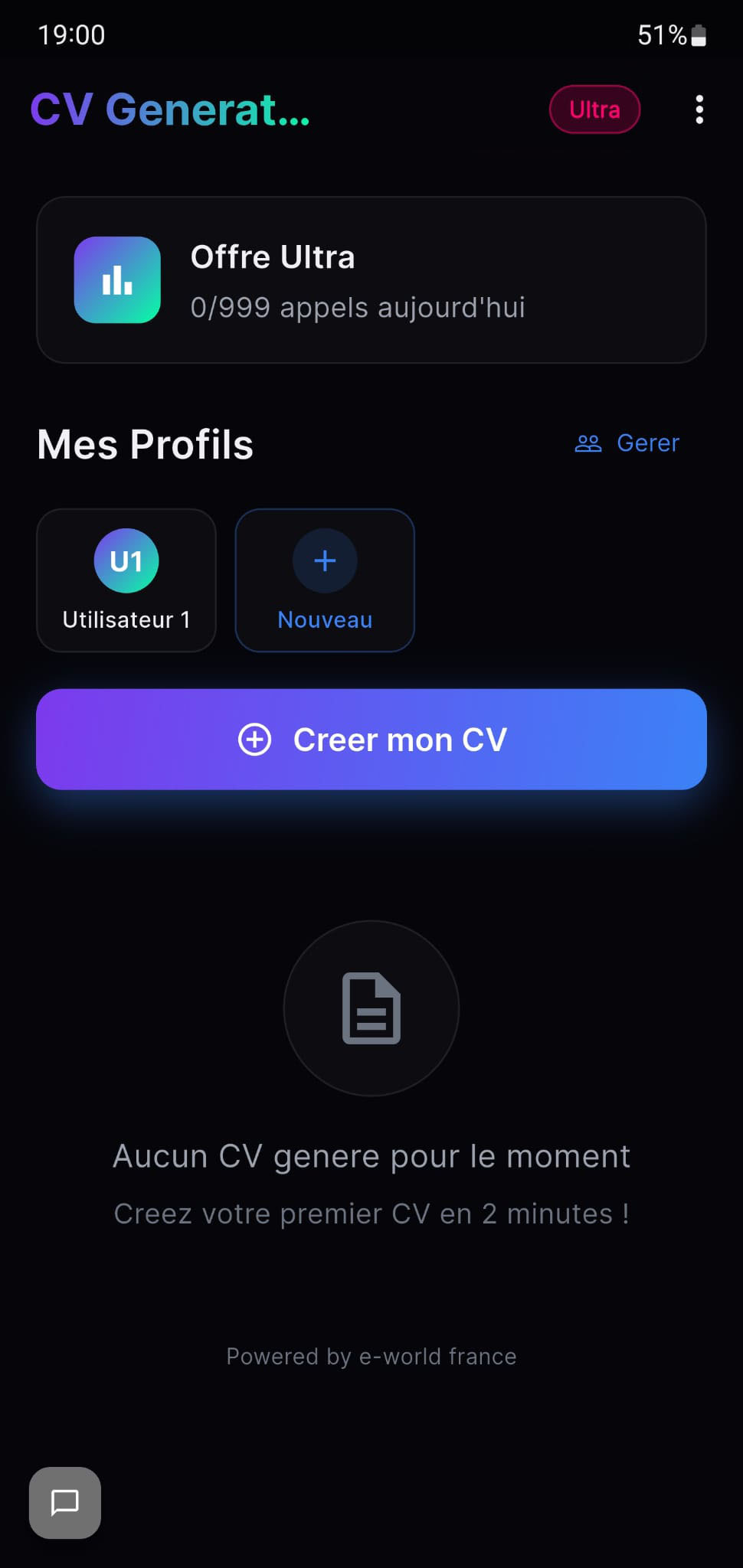Tap the plus icon in the Nouveau tile
The width and height of the screenshot is (743, 1568).
pos(325,560)
